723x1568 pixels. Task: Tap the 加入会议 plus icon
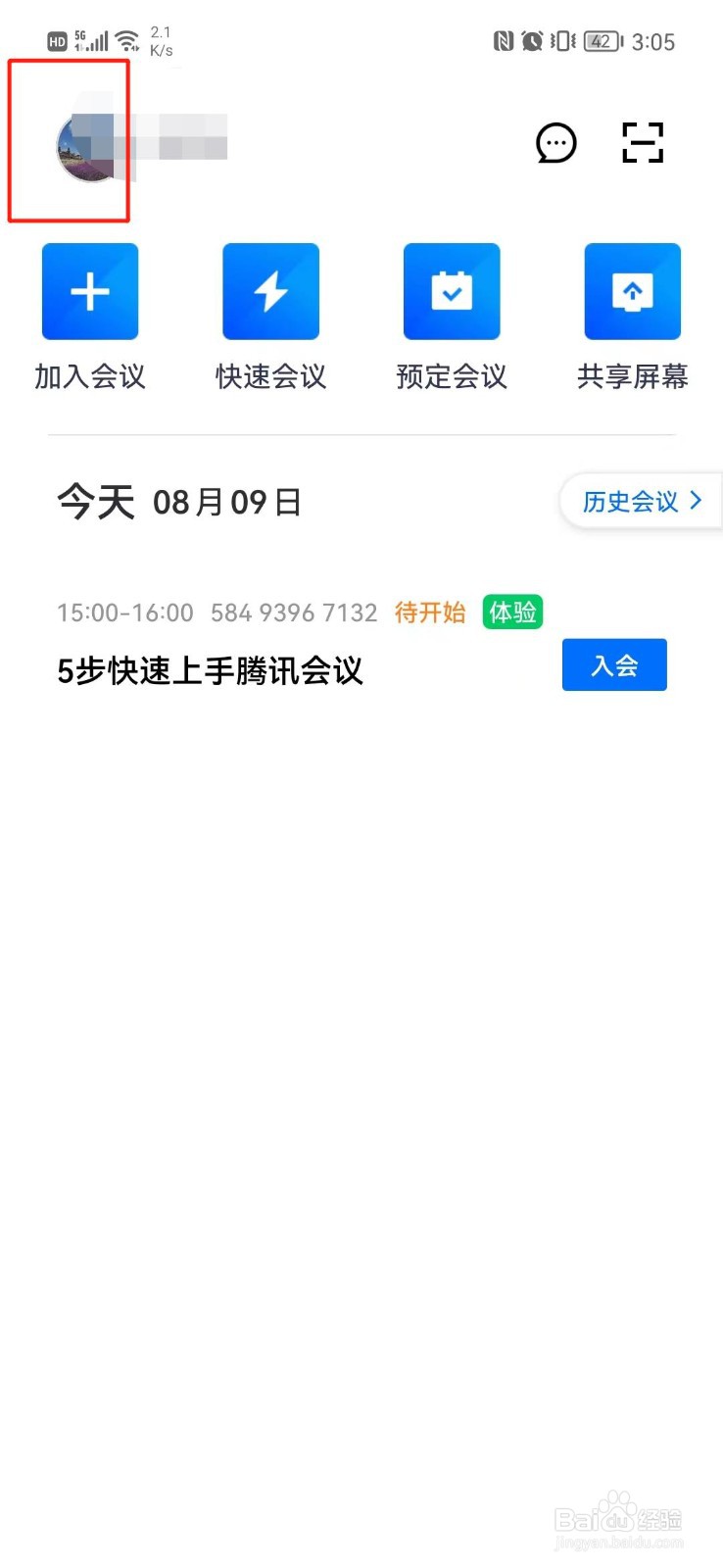89,290
